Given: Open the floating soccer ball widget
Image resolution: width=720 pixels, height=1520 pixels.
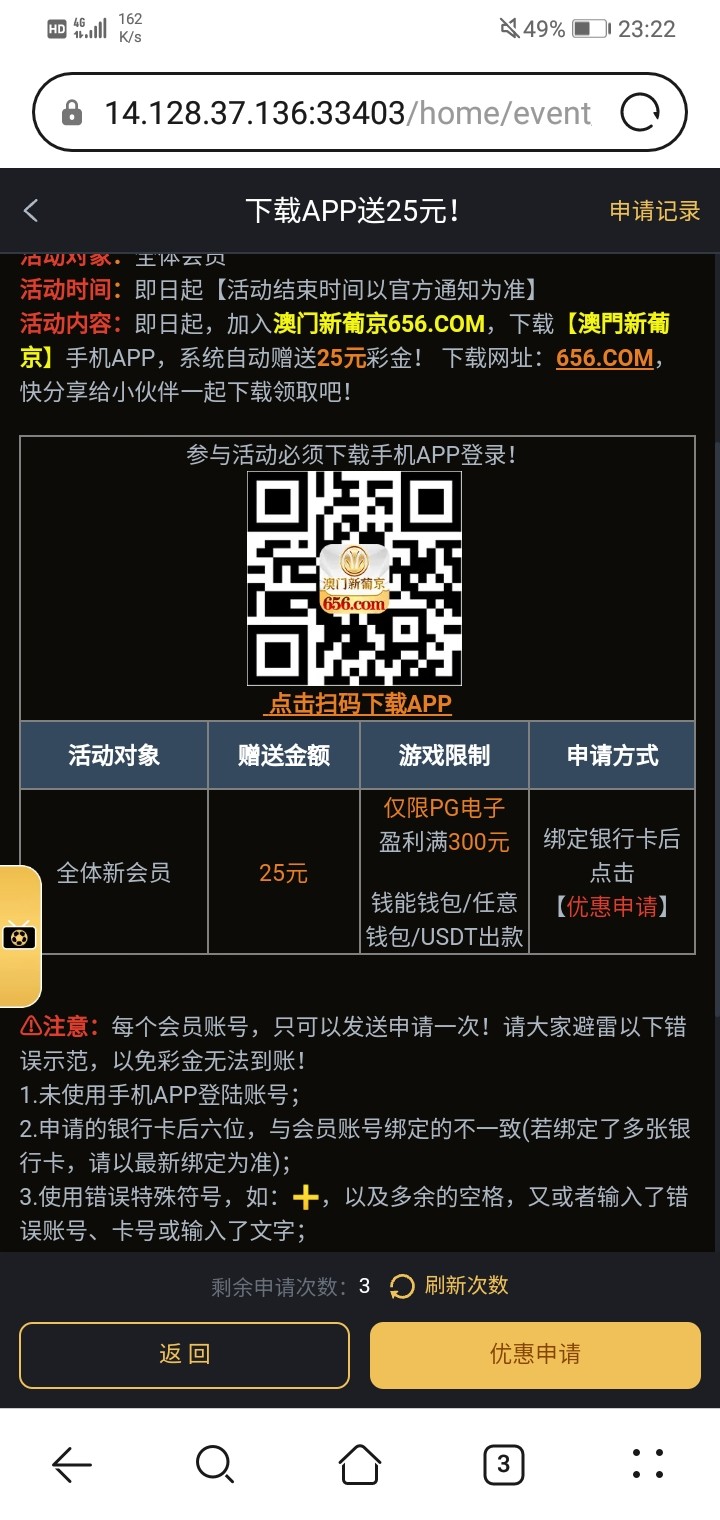Looking at the screenshot, I should pyautogui.click(x=19, y=937).
